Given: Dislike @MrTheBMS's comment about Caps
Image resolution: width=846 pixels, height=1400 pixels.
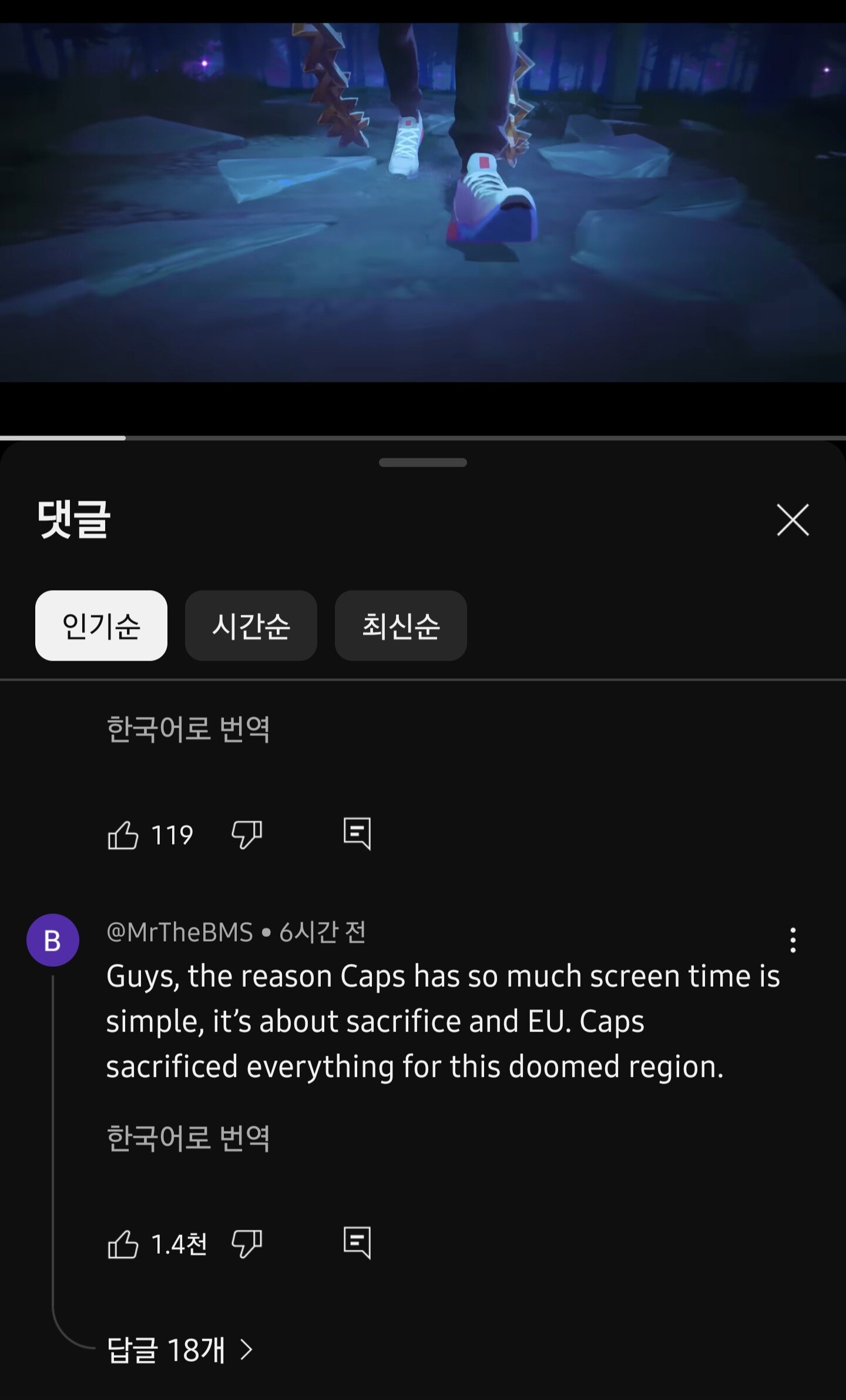Looking at the screenshot, I should click(x=247, y=1244).
